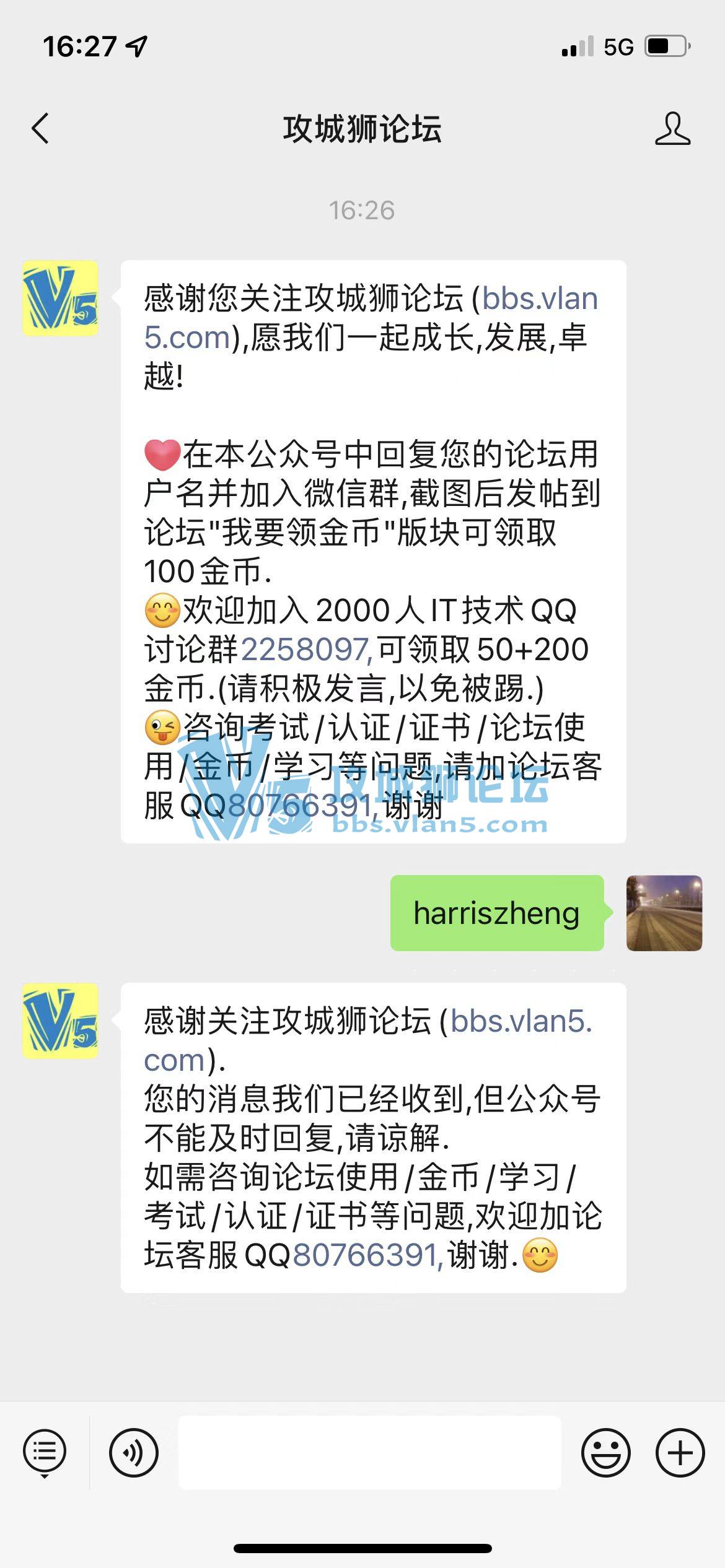Open the plus attachment menu
This screenshot has height=1568, width=725.
pos(680,1453)
